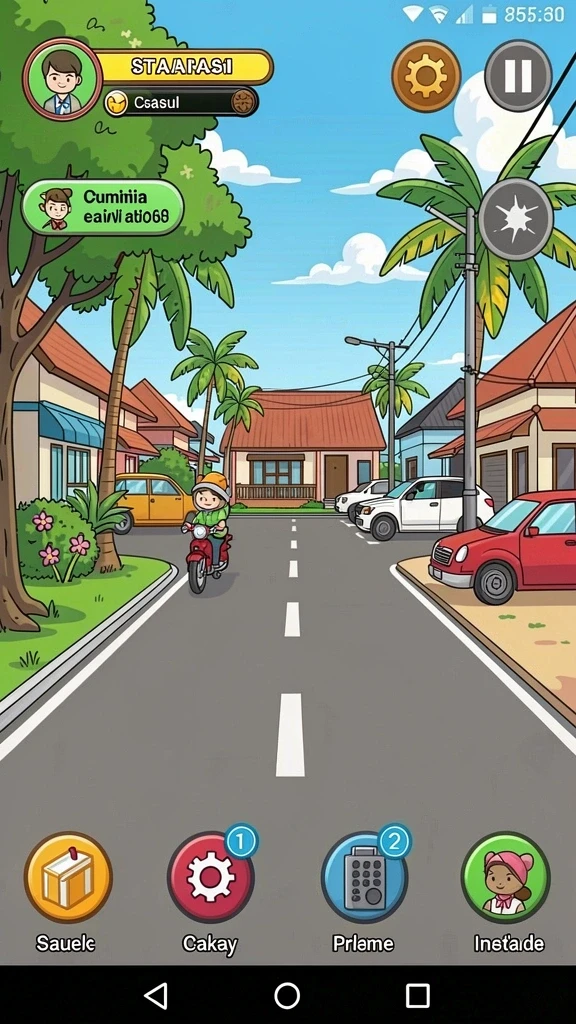Open the Sauelc package button
This screenshot has width=576, height=1024.
pos(68,877)
